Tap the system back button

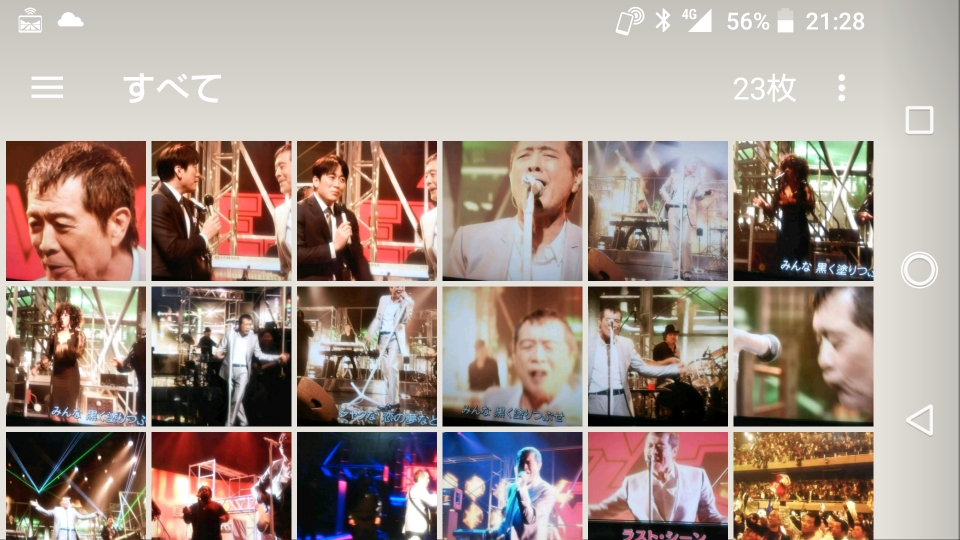point(919,420)
